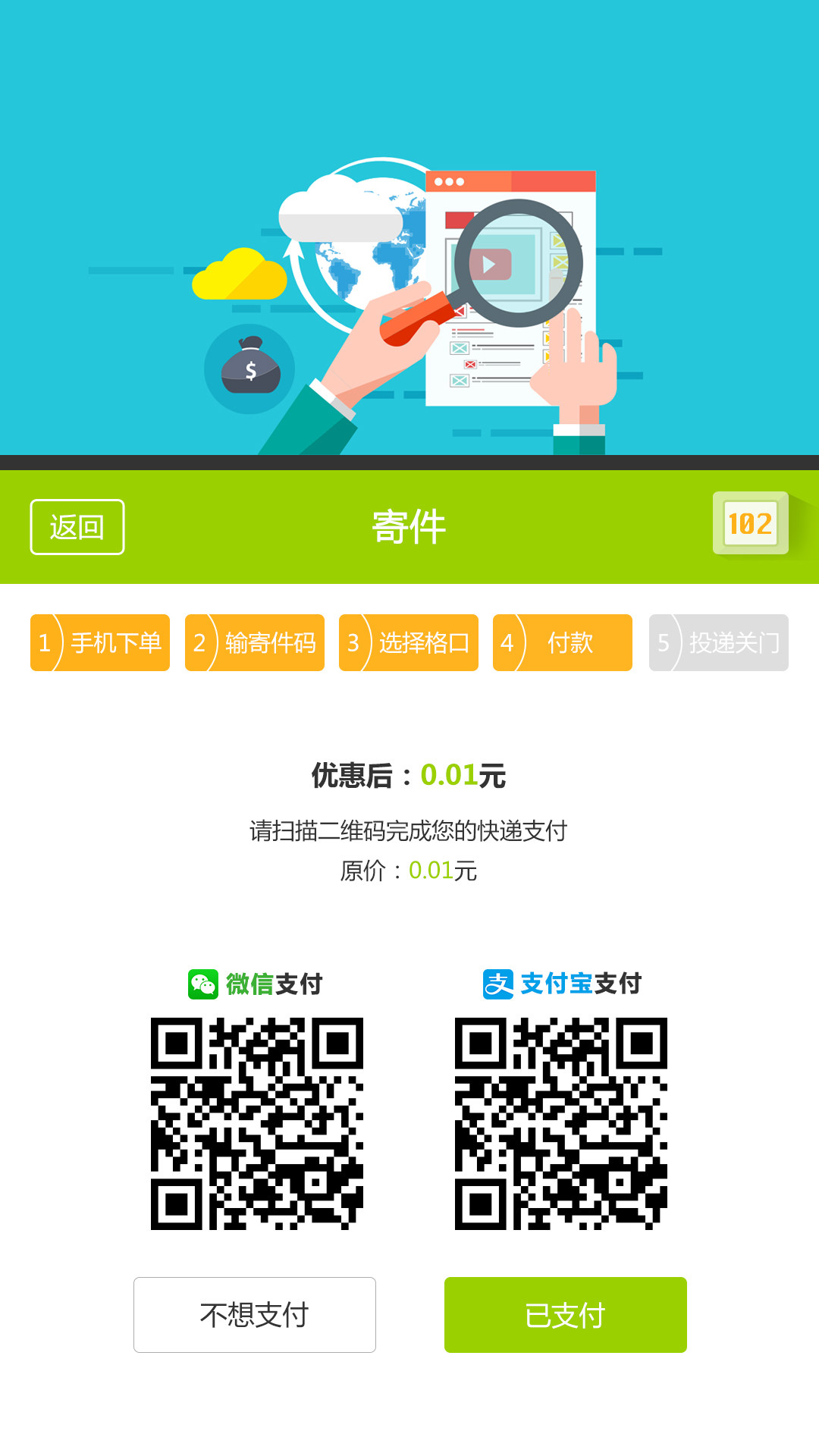Tap the 返回 back button
The width and height of the screenshot is (819, 1456).
point(77,527)
